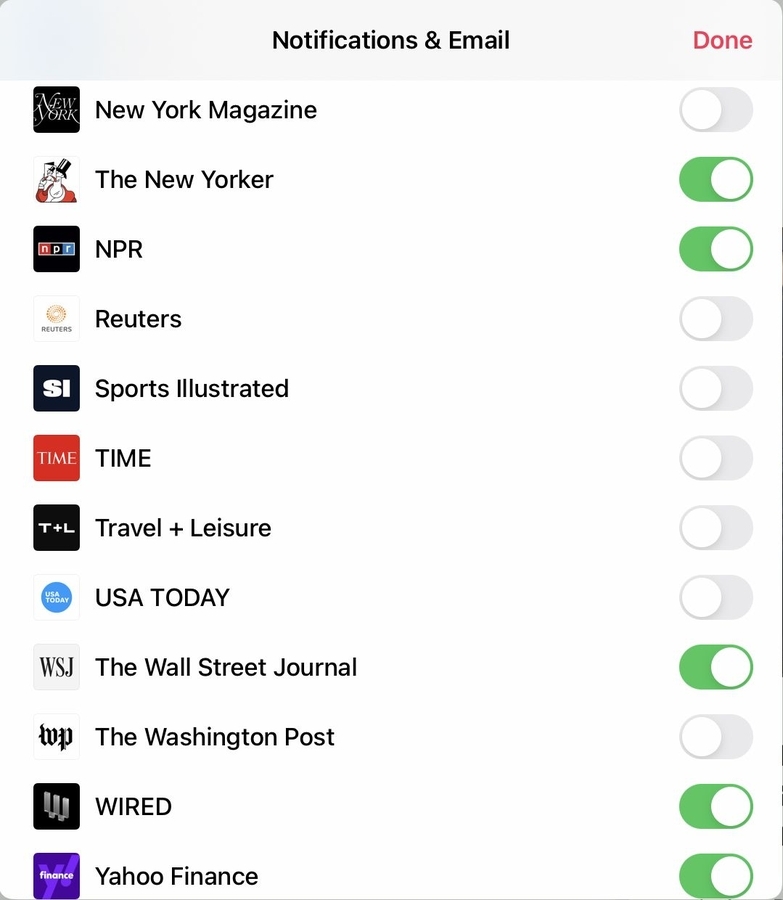The height and width of the screenshot is (900, 783).
Task: Select the red TIME logo
Action: 56,458
